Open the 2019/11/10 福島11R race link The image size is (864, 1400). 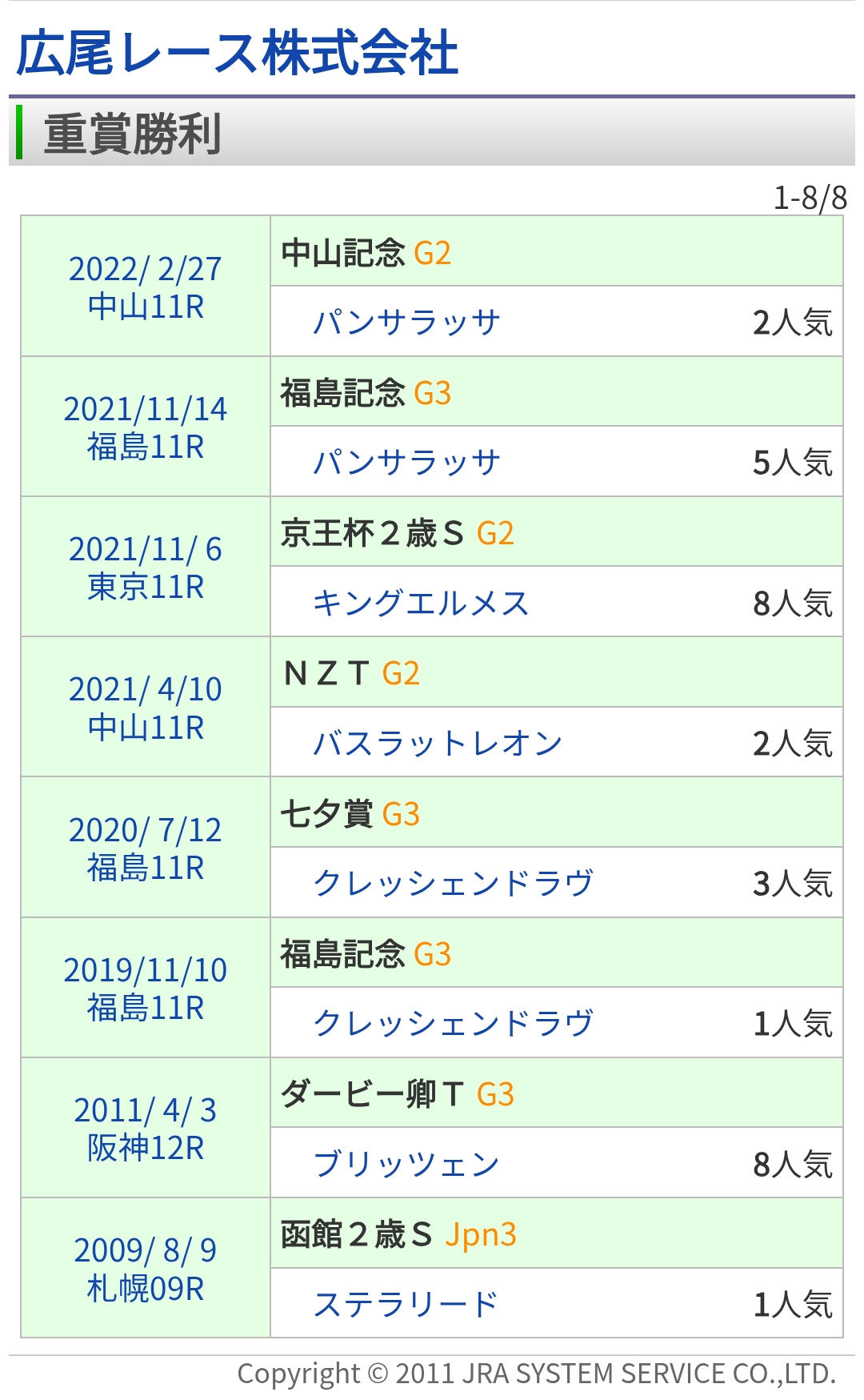coord(146,989)
